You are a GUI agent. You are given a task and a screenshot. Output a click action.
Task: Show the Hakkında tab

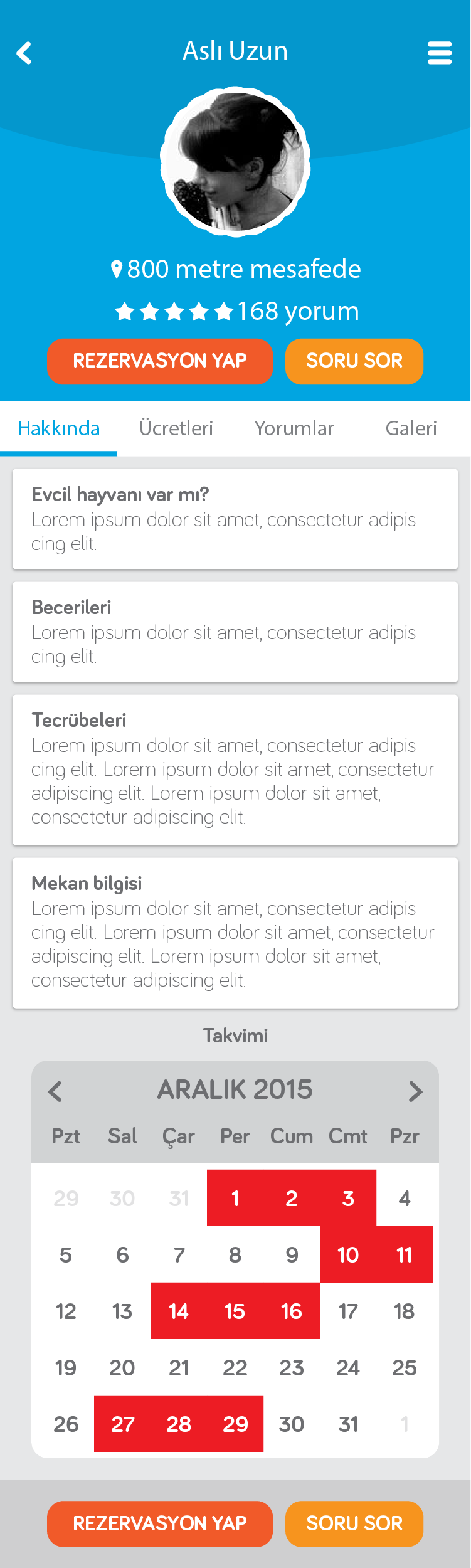[x=59, y=428]
